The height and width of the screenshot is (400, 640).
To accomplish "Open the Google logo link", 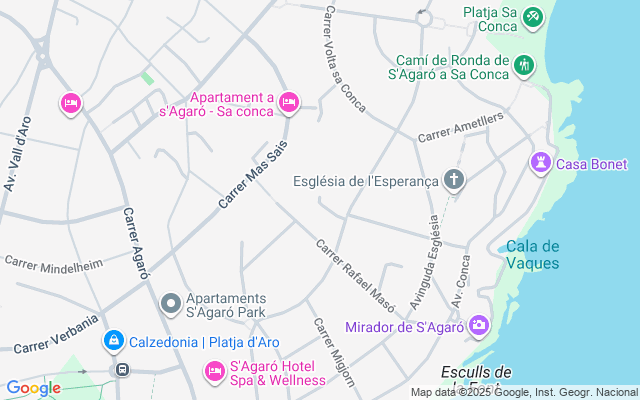I will point(33,388).
